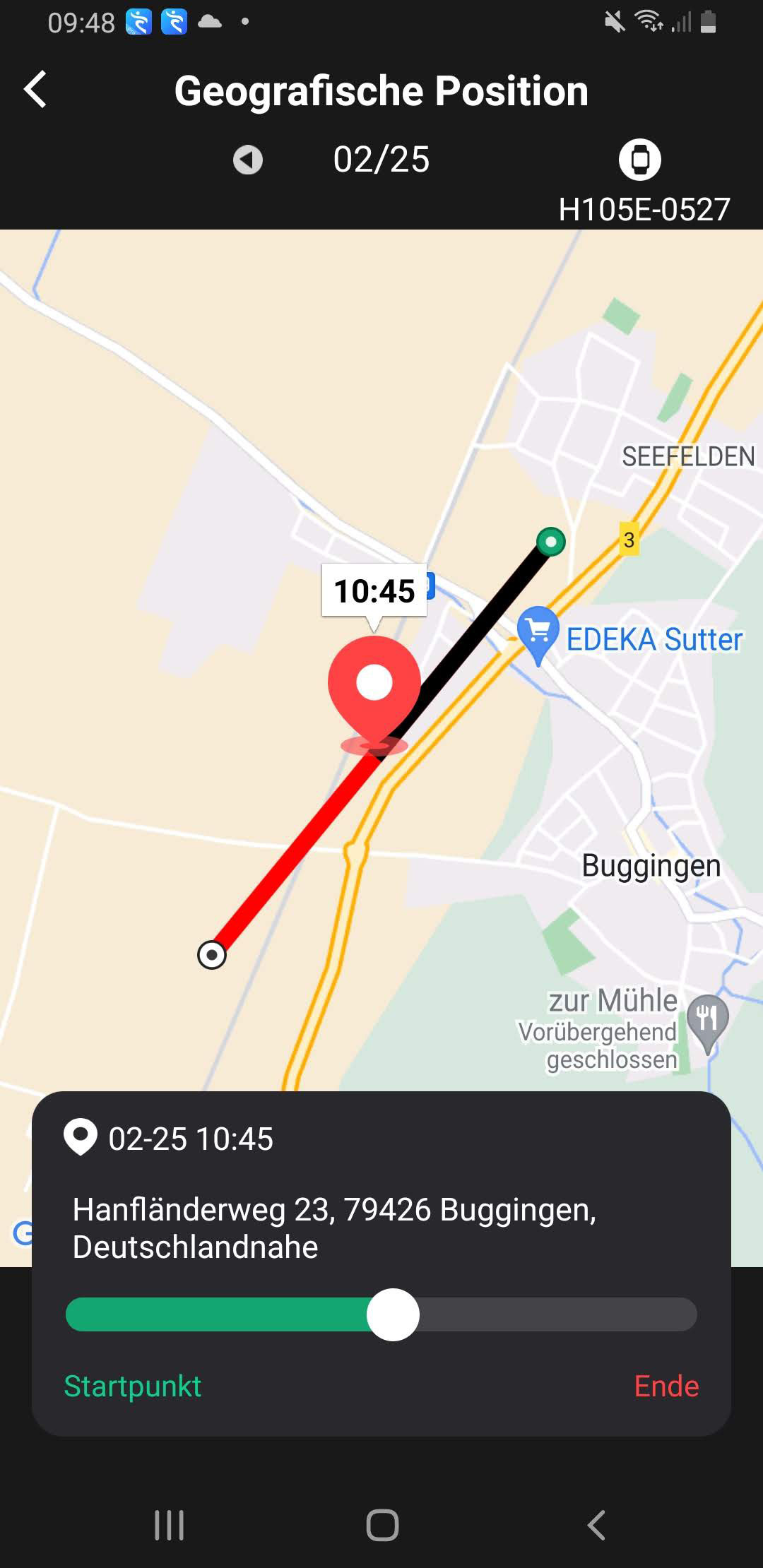The image size is (763, 1568).
Task: Open the zur Mühle restaurant marker
Action: 707,1020
